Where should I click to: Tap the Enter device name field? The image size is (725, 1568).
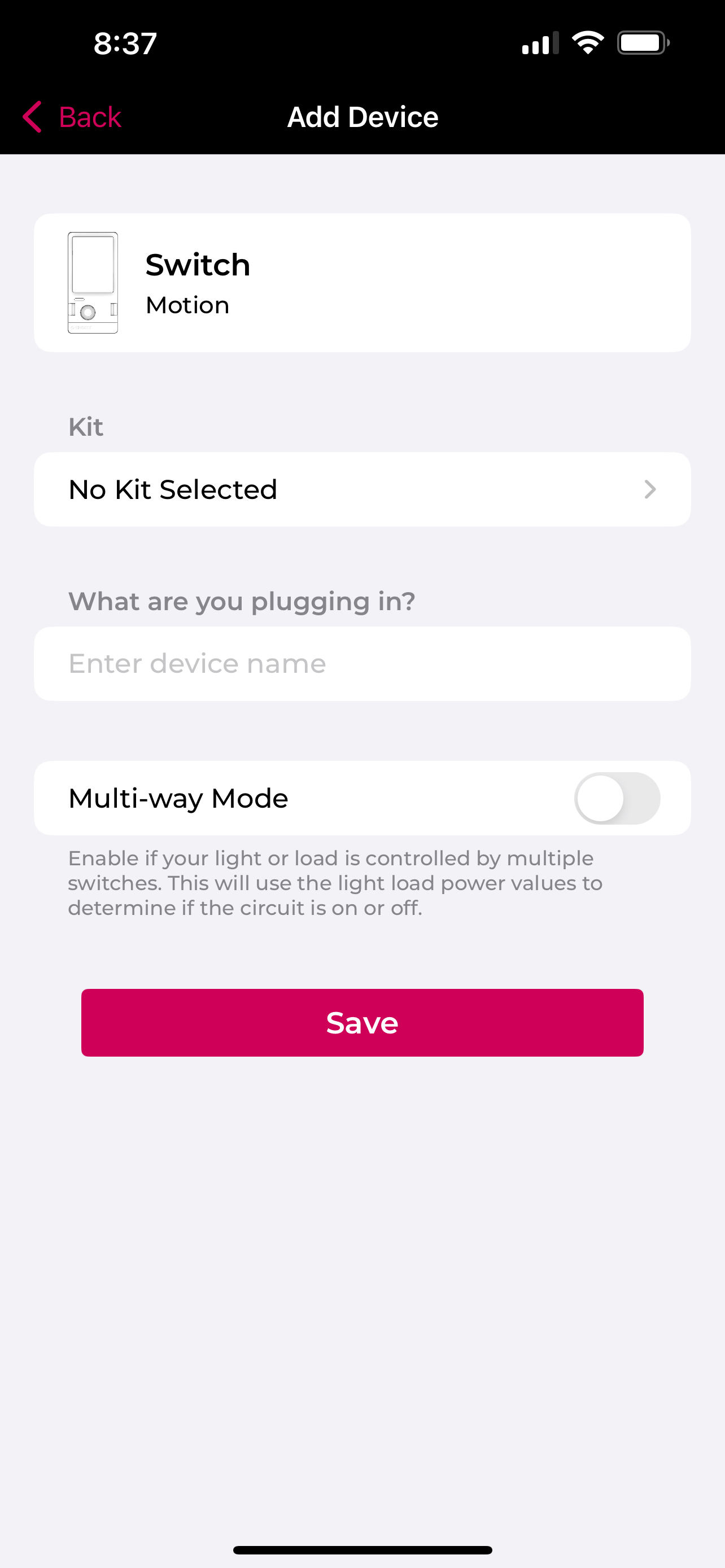[x=362, y=663]
